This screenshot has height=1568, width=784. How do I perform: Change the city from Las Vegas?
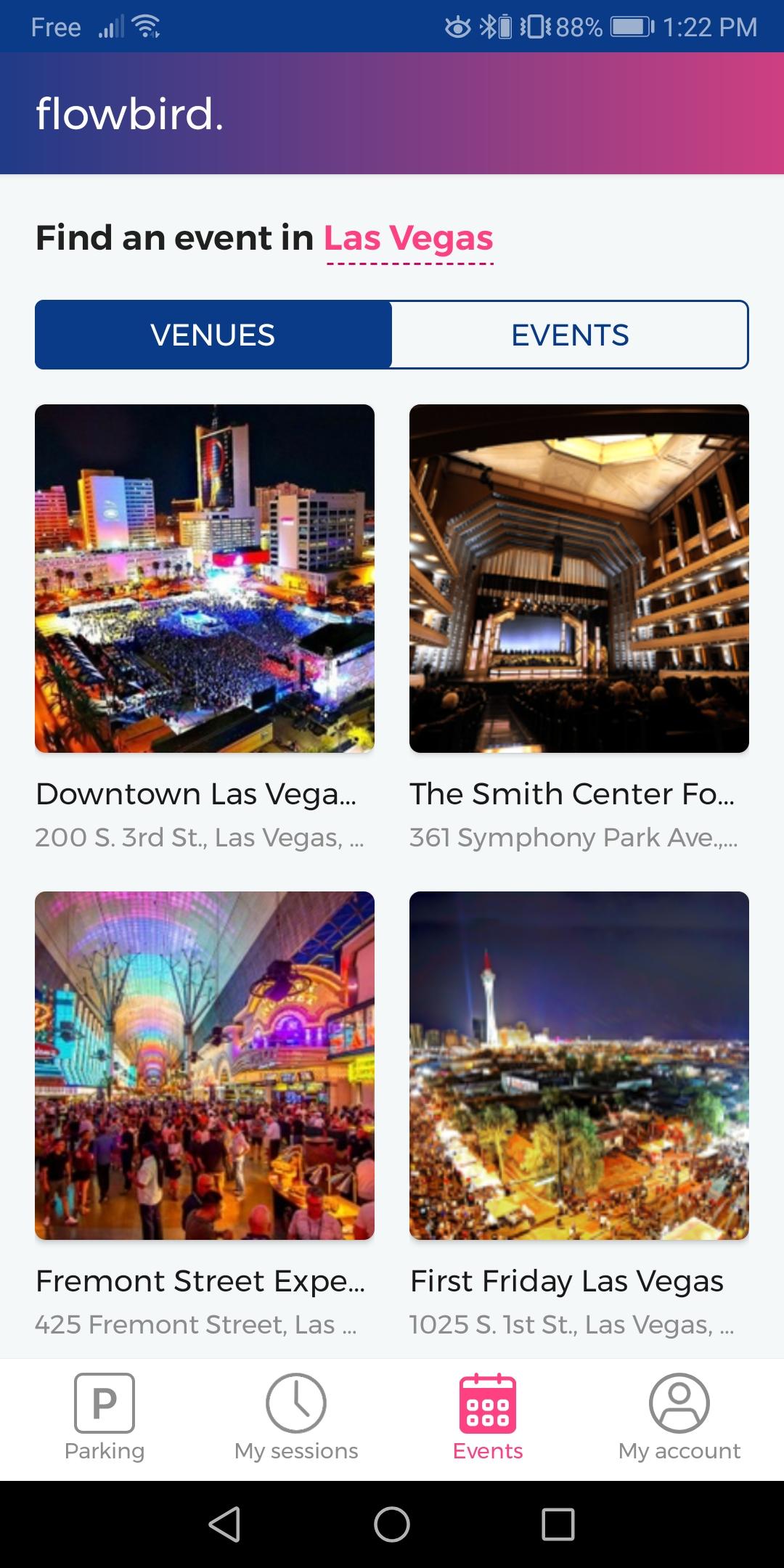409,239
